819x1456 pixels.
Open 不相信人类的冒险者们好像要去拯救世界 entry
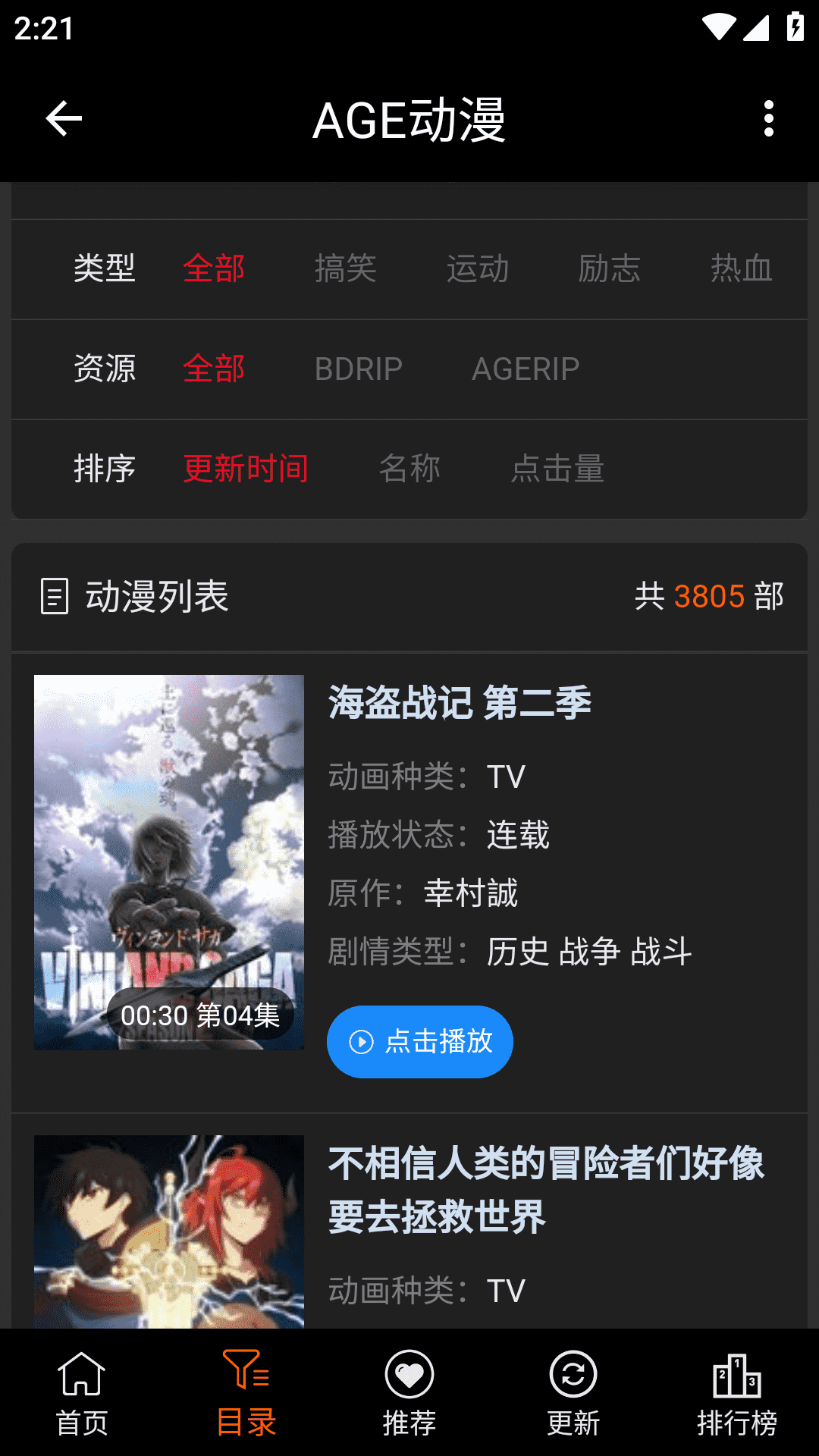click(x=546, y=1190)
